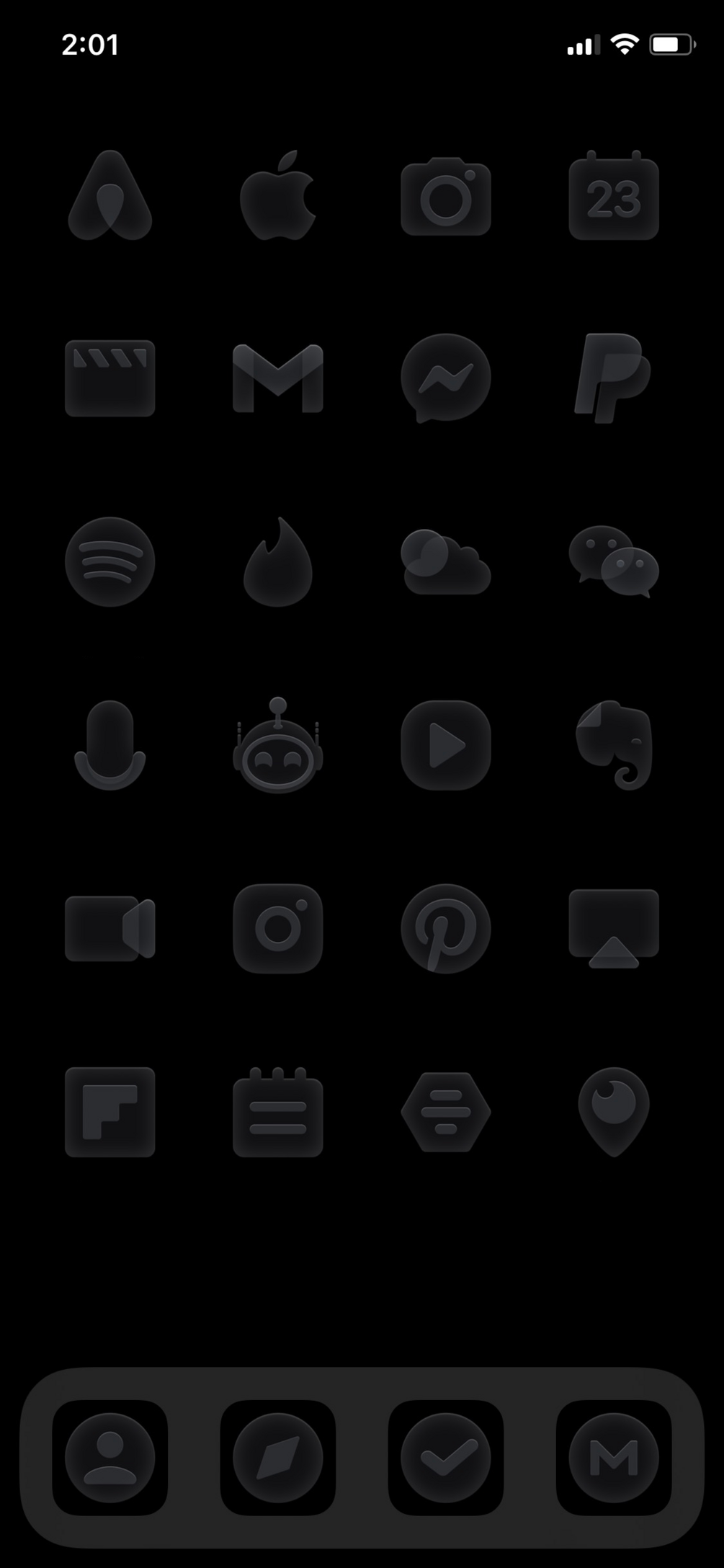724x1568 pixels.
Task: Open the Camera app
Action: click(x=445, y=196)
